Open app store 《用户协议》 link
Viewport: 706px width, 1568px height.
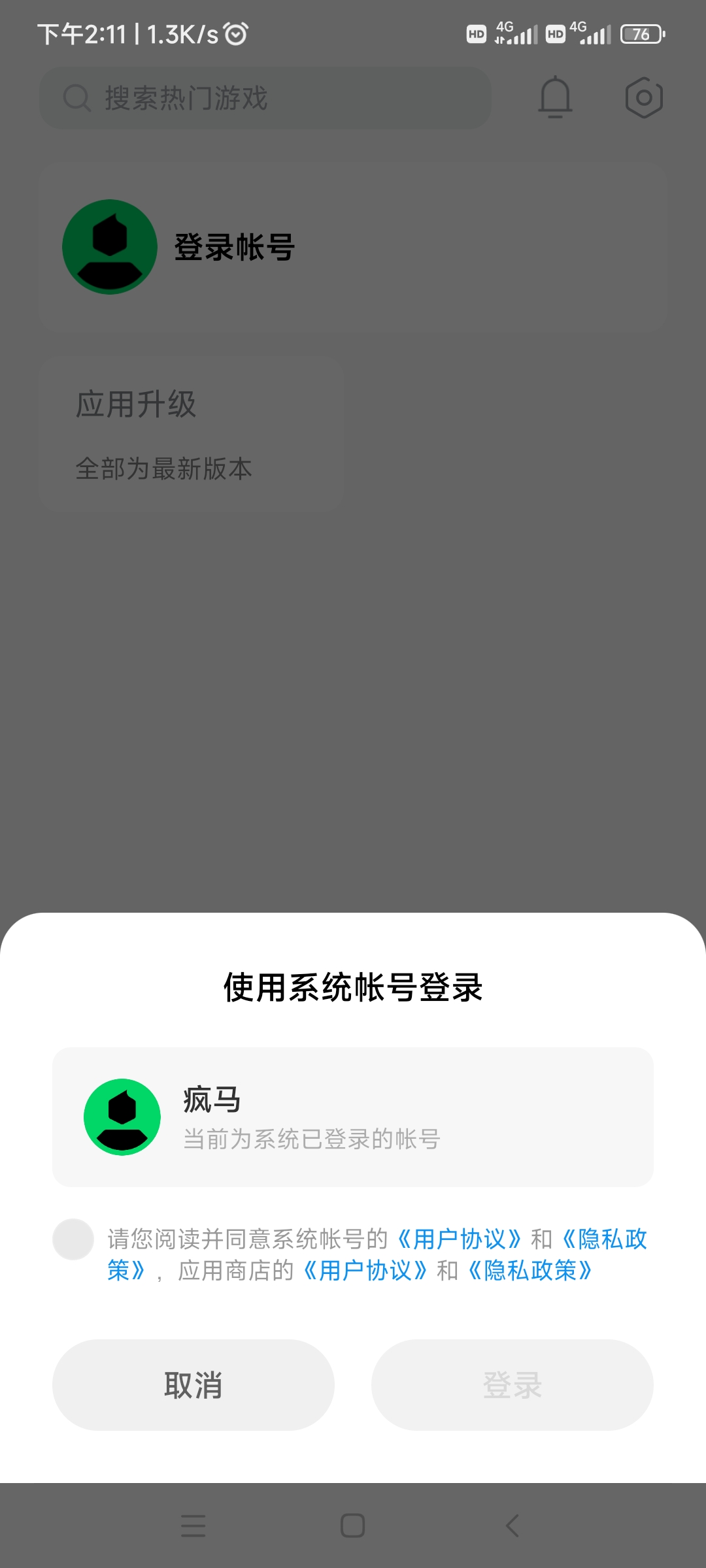[x=365, y=1271]
